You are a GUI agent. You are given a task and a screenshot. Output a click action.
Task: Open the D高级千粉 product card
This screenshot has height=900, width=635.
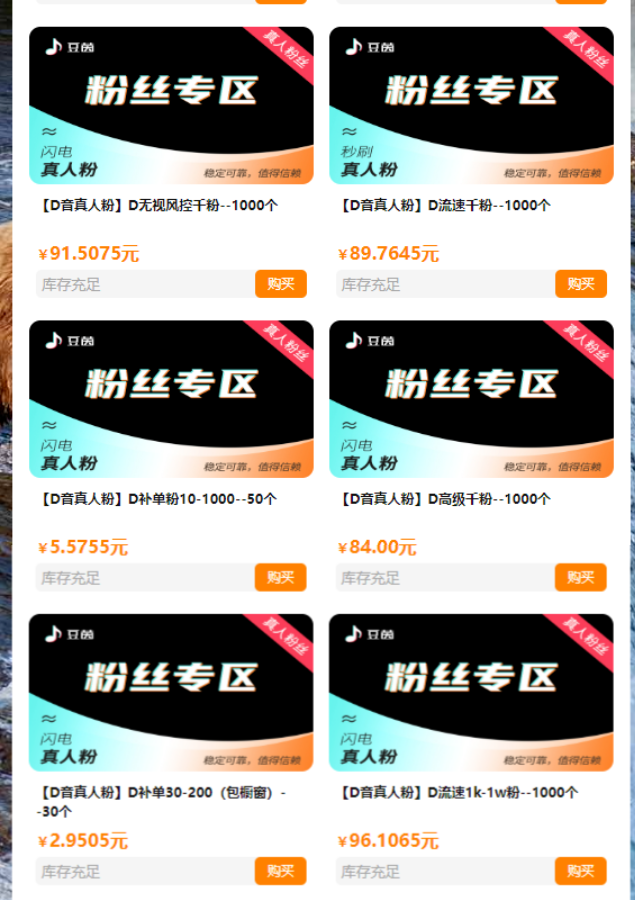point(471,399)
